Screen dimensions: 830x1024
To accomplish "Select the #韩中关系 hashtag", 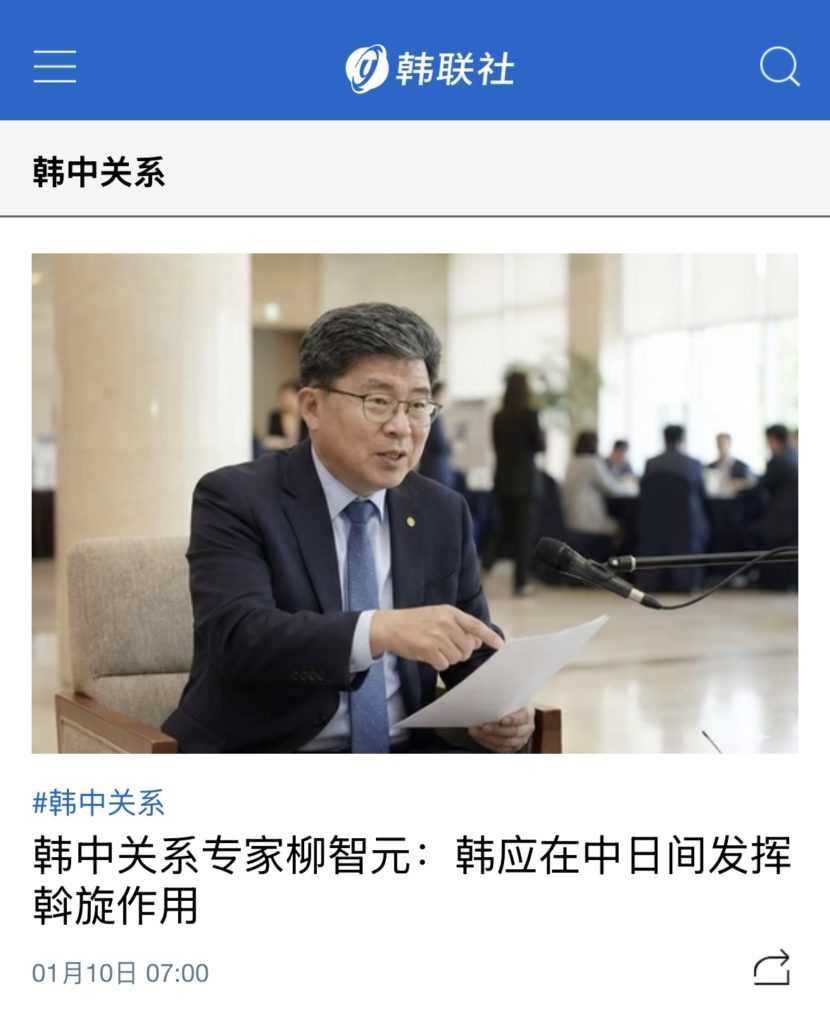I will (98, 802).
